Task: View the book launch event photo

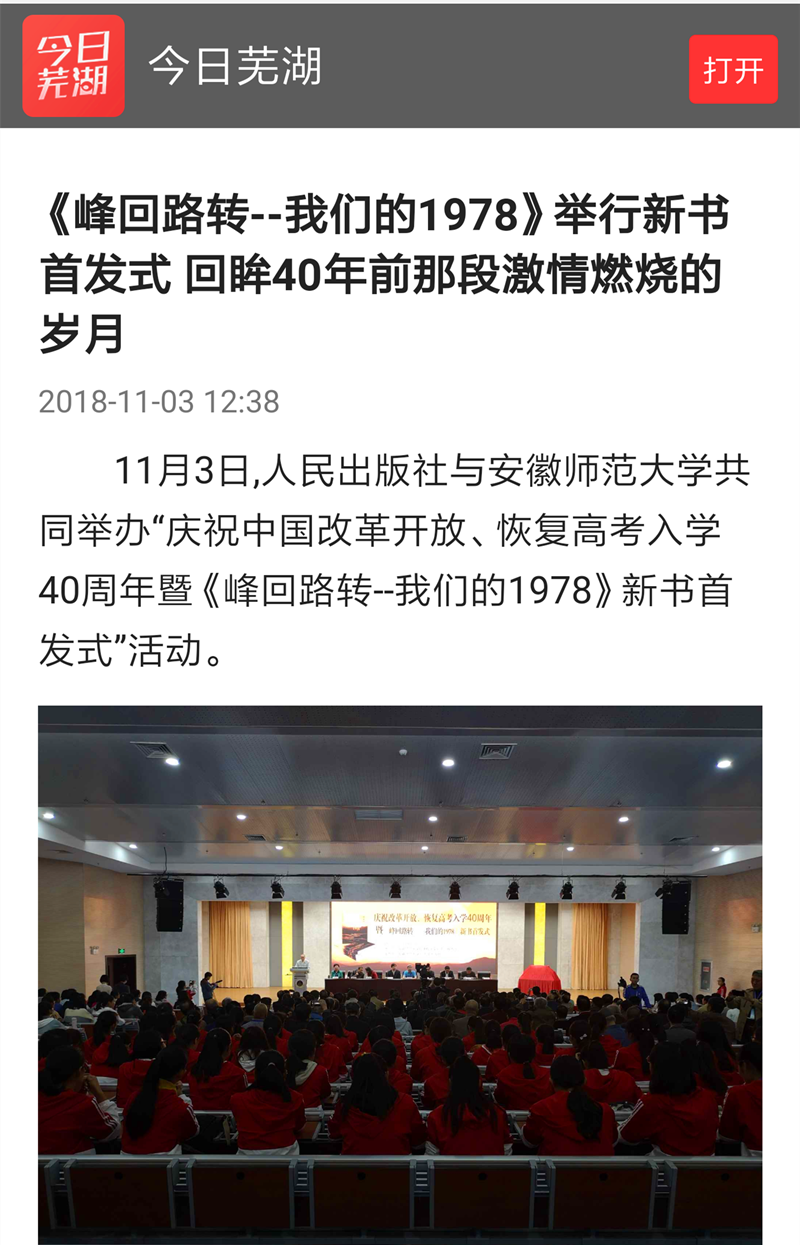Action: pos(400,974)
